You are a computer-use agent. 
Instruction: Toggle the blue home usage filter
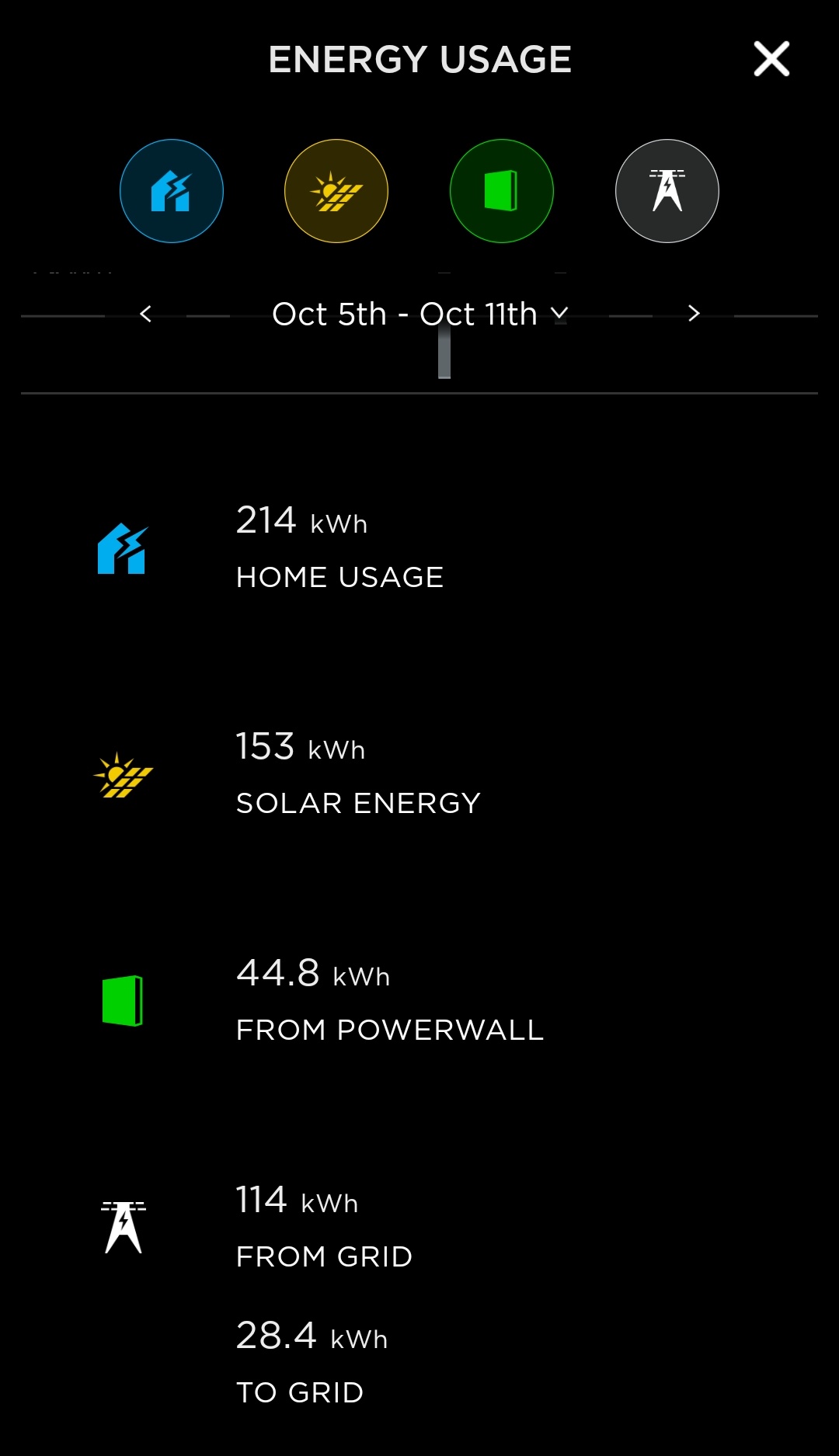click(x=172, y=191)
